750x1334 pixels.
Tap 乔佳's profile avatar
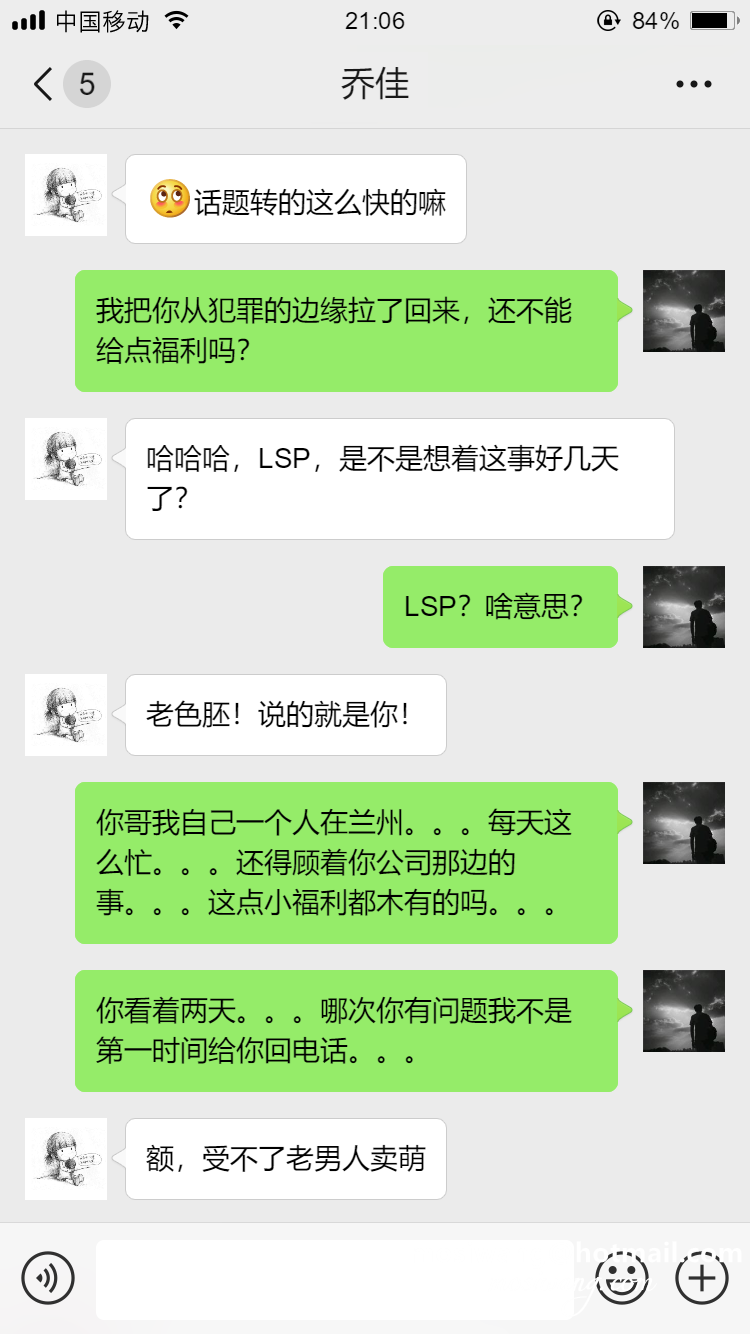(x=66, y=195)
